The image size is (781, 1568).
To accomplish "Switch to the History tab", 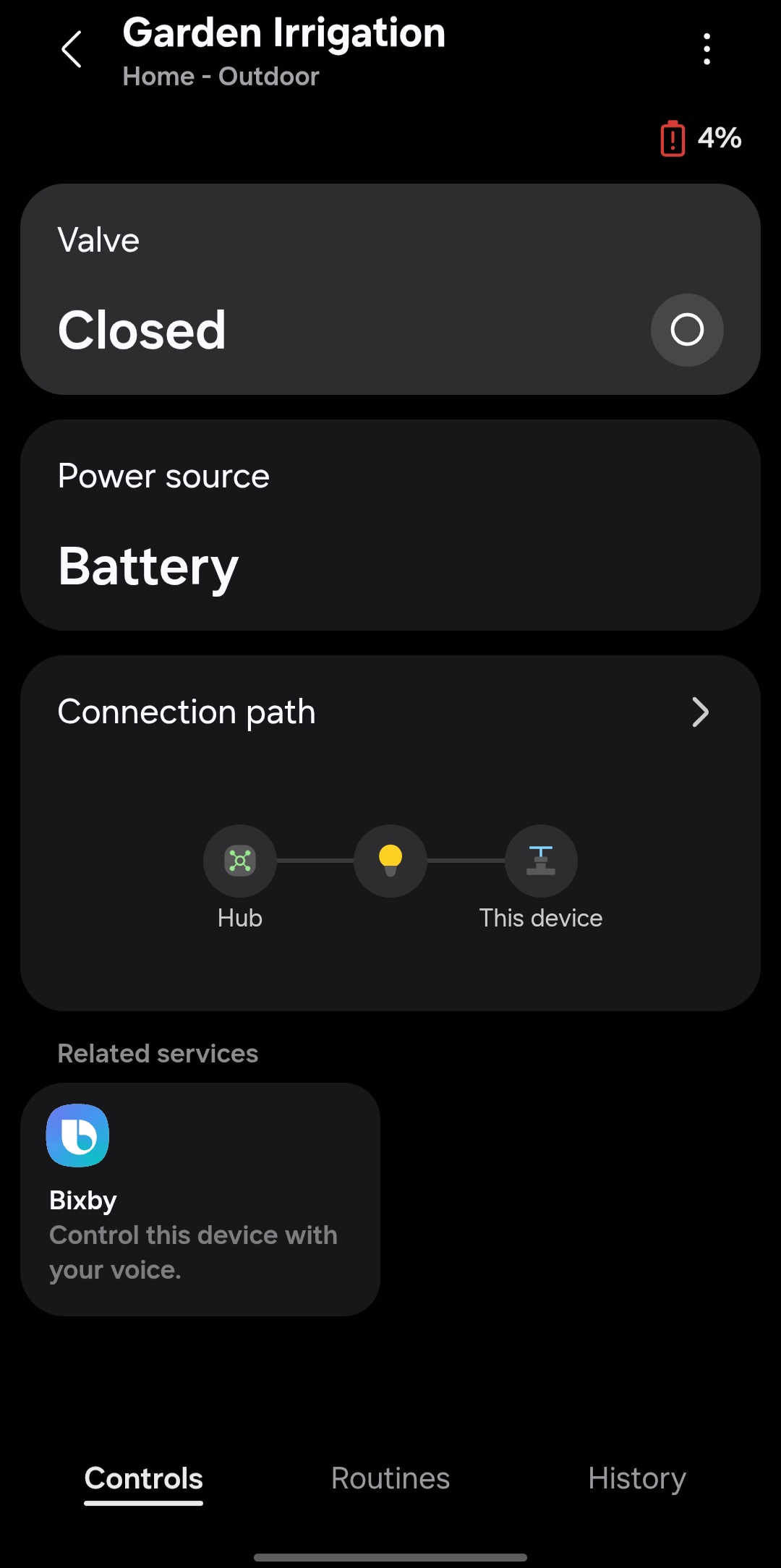I will (637, 1478).
